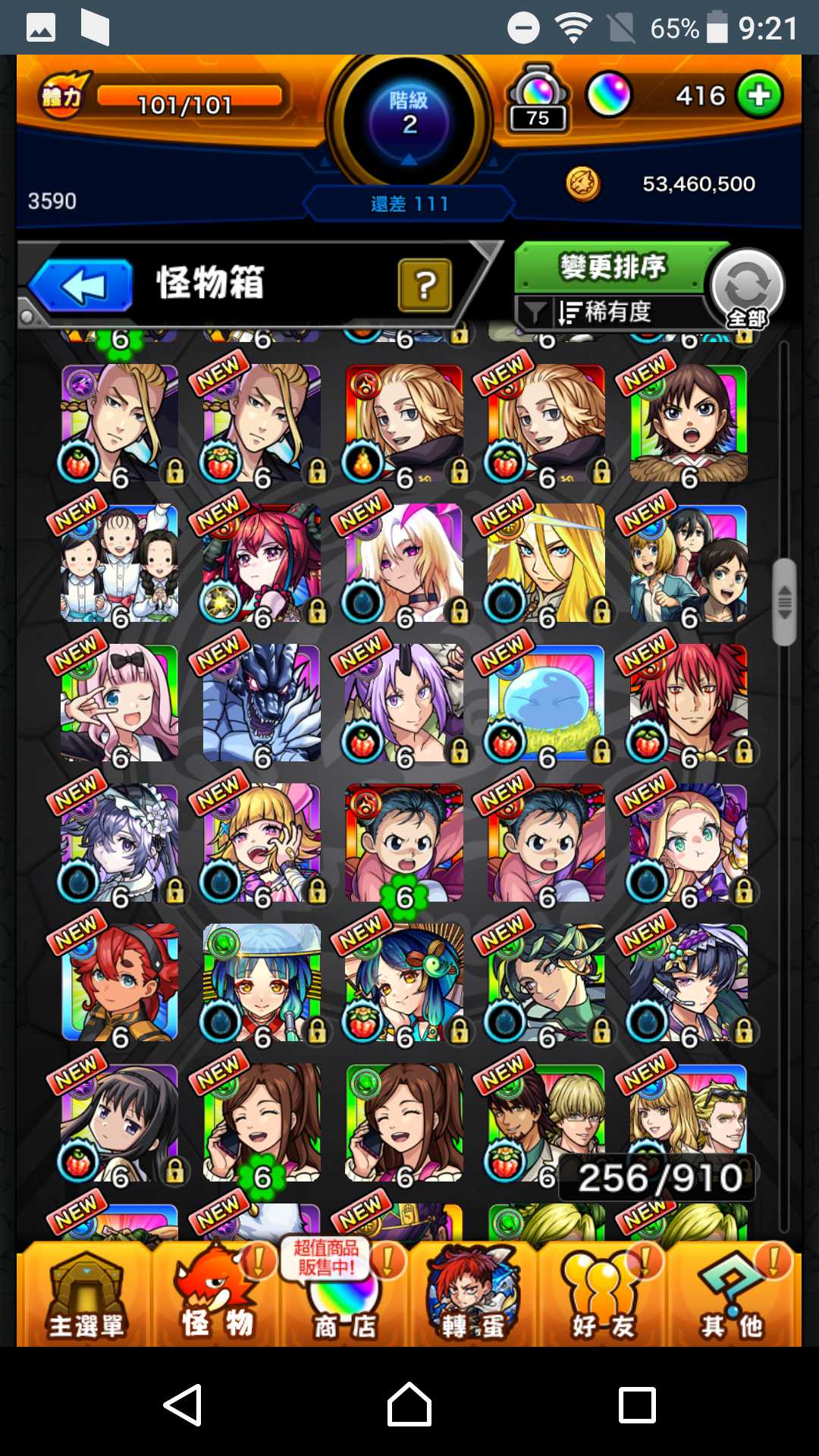The image size is (819, 1456).
Task: Tap the Android back button
Action: coord(183,1404)
